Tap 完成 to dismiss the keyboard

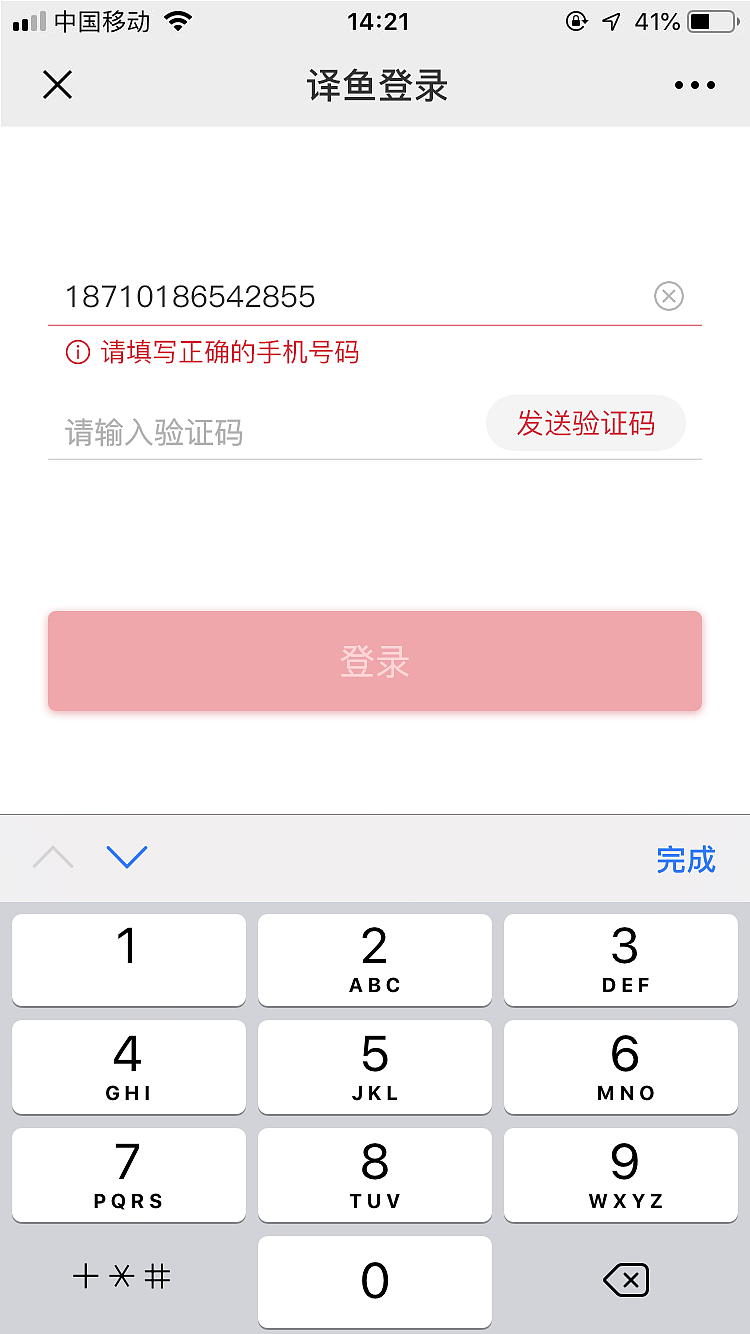point(687,860)
